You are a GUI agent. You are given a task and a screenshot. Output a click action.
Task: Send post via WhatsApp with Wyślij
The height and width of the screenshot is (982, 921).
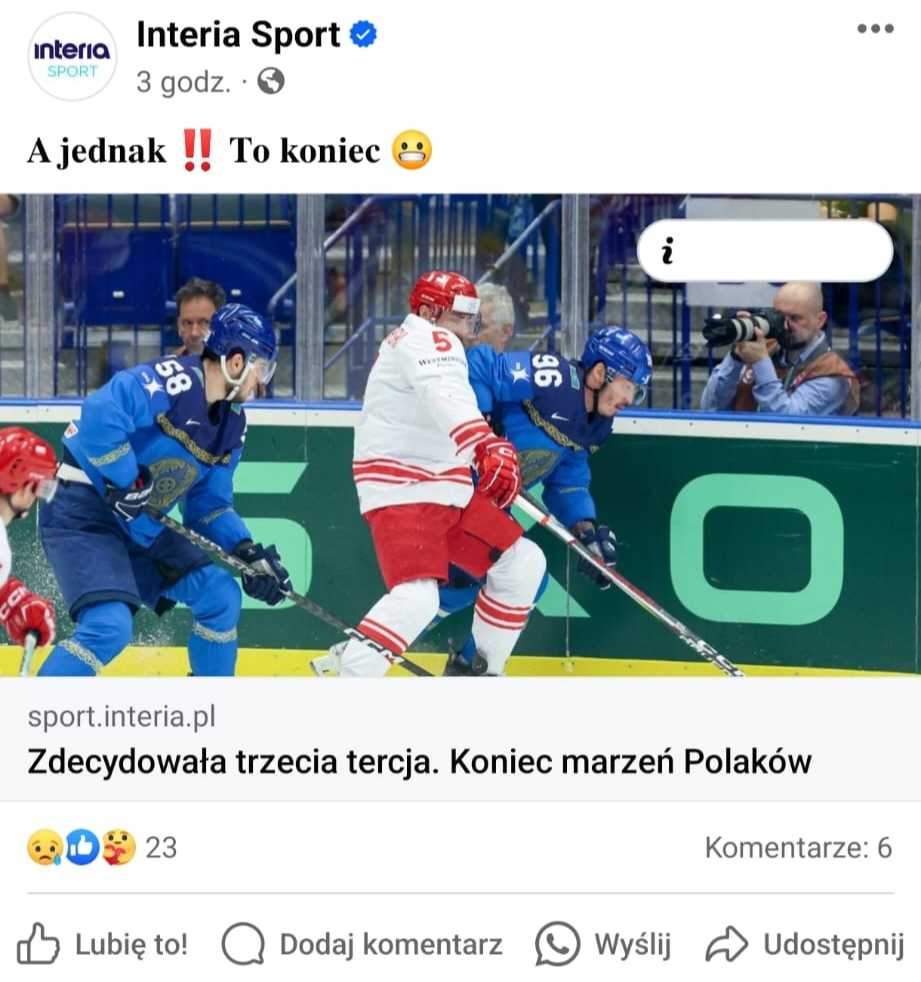(603, 944)
